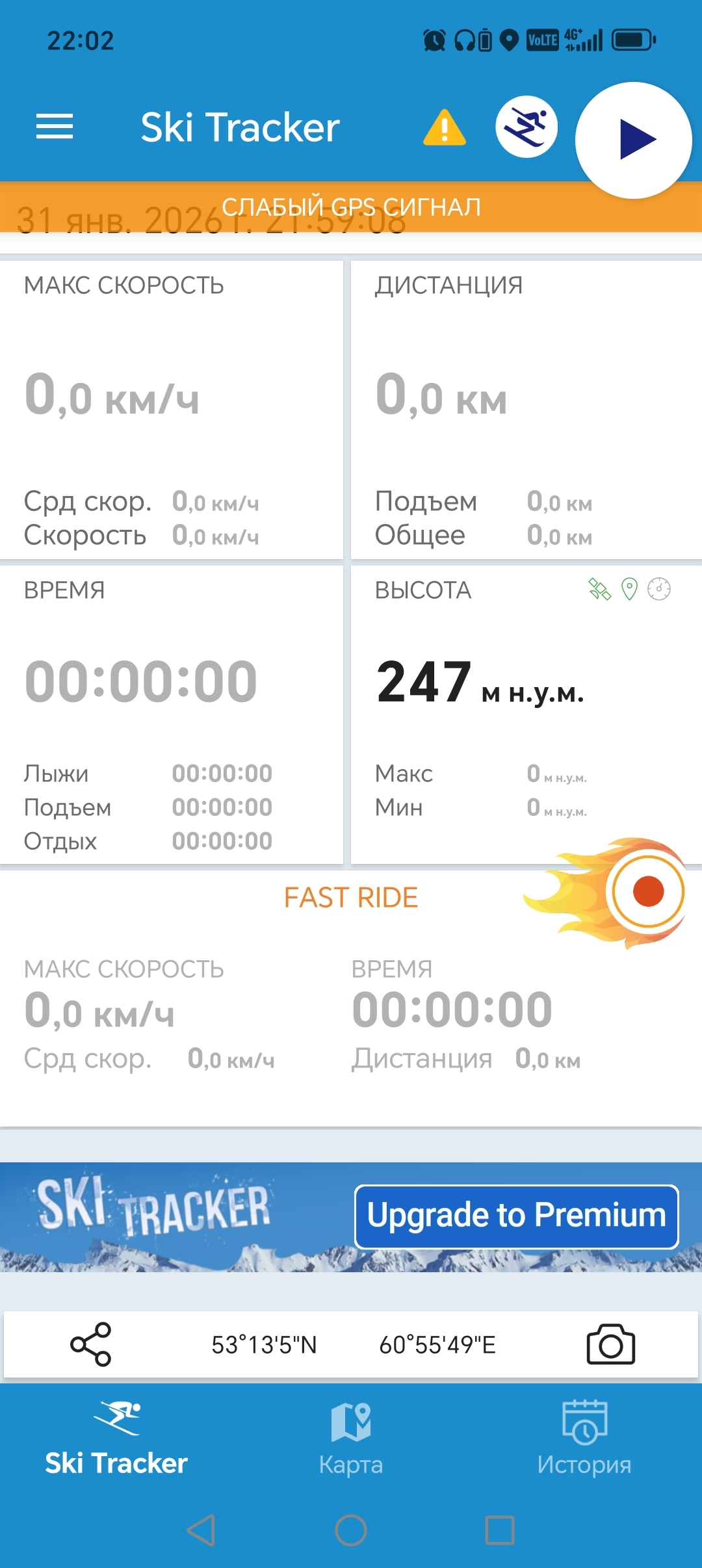
Task: Tap Upgrade to Premium button
Action: pos(516,1216)
